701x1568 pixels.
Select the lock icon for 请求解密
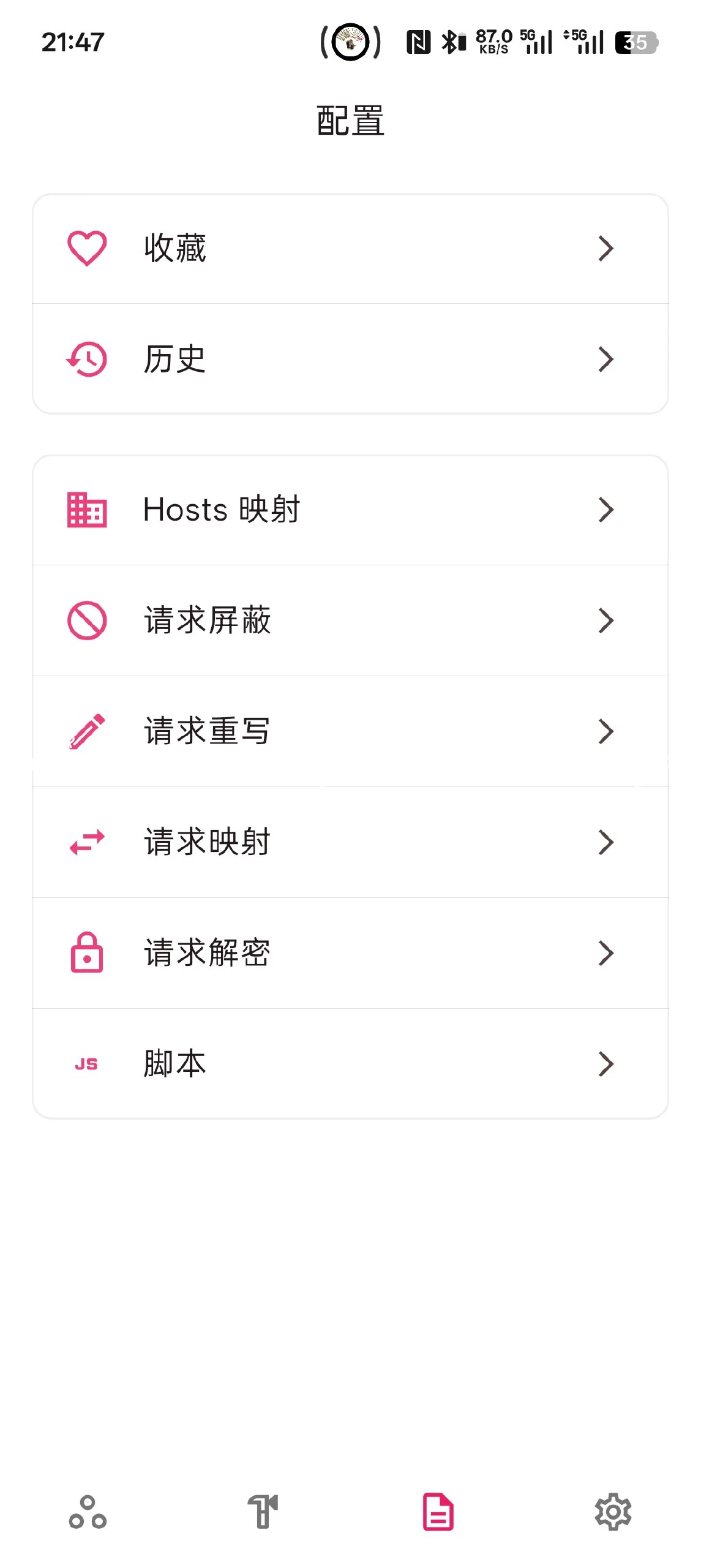pyautogui.click(x=86, y=953)
